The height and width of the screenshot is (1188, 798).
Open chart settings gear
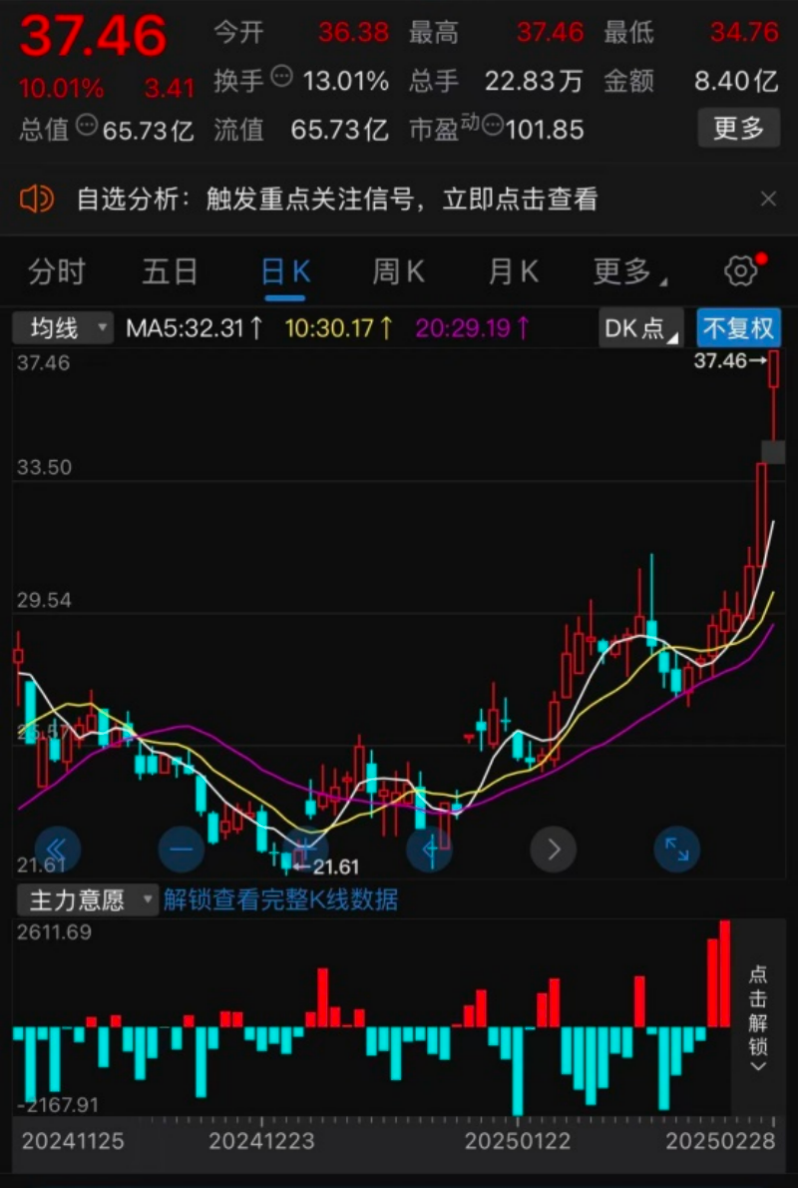click(x=741, y=271)
